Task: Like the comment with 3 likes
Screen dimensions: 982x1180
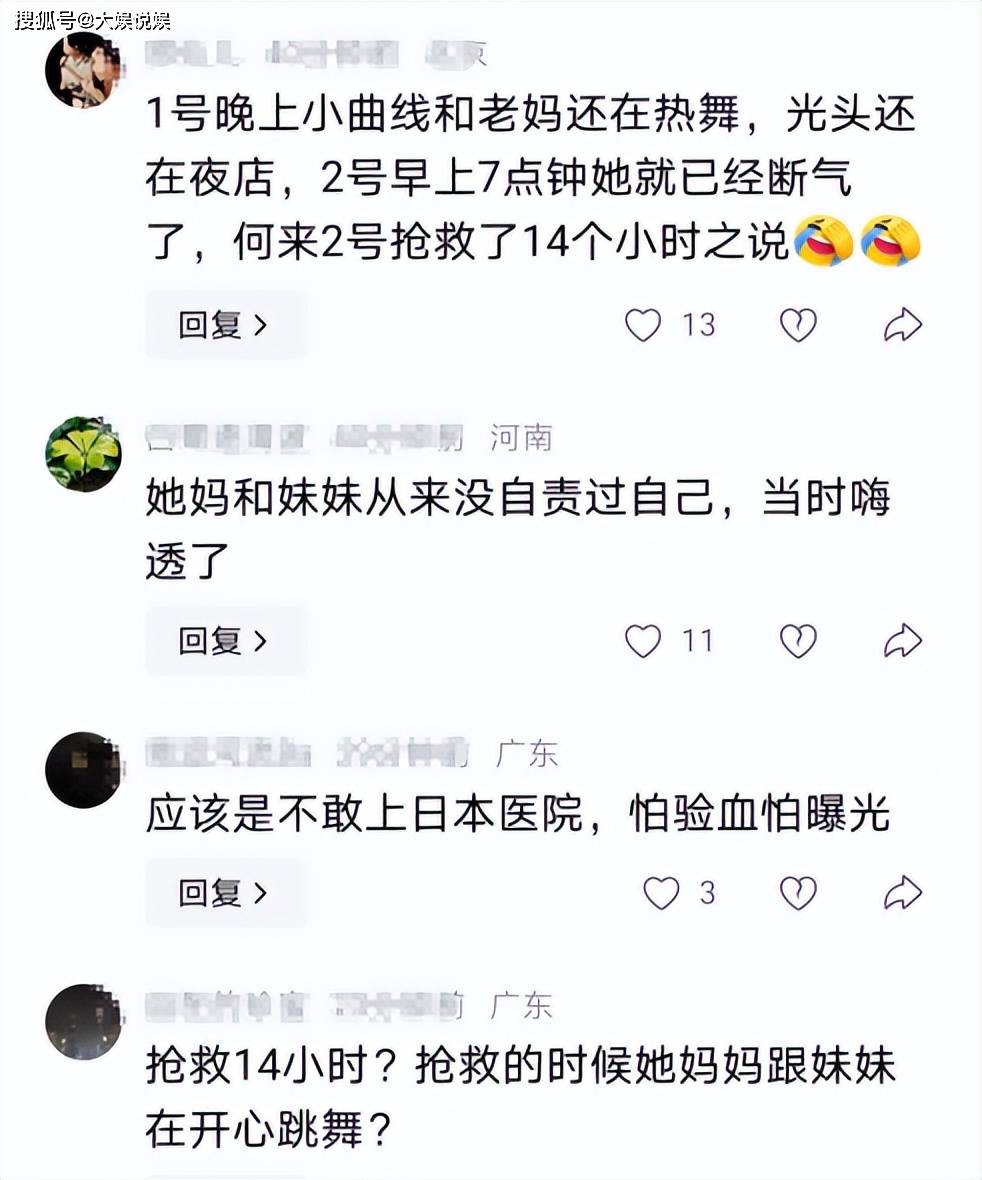Action: pyautogui.click(x=661, y=892)
